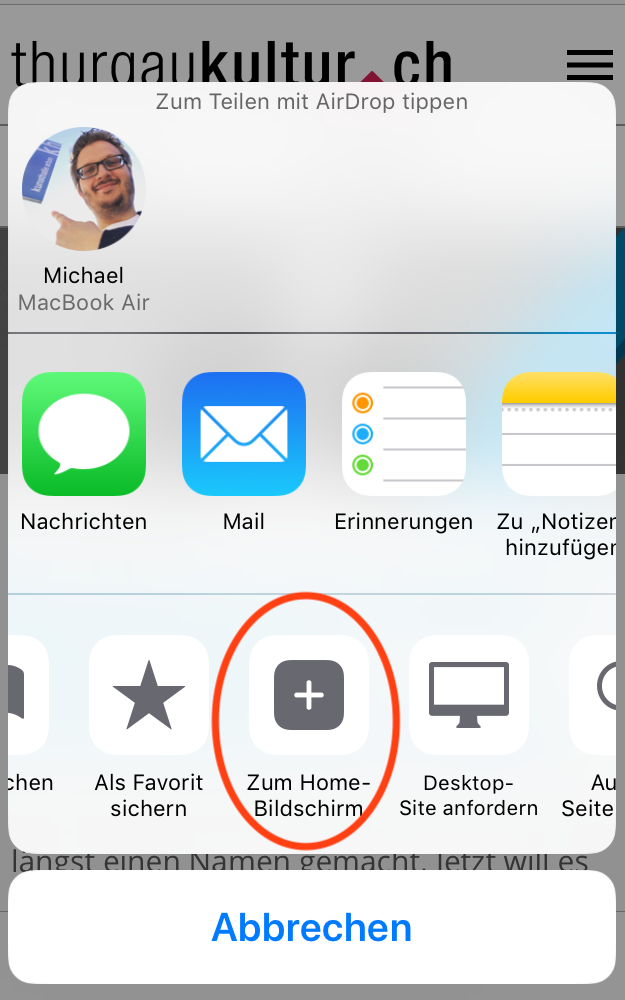This screenshot has width=625, height=1000.
Task: Add page to Notizen
Action: click(x=560, y=435)
